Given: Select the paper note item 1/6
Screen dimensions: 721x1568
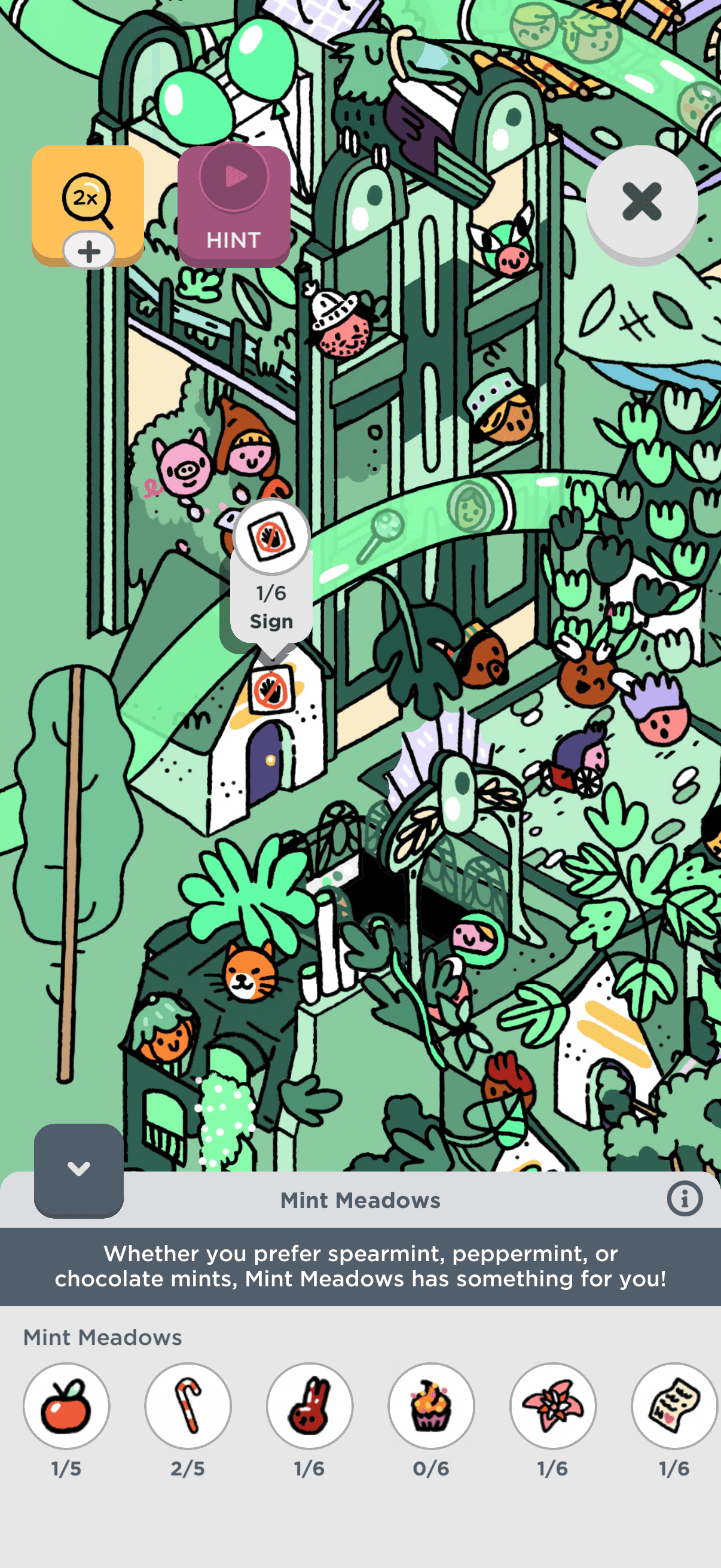Looking at the screenshot, I should click(x=674, y=1405).
